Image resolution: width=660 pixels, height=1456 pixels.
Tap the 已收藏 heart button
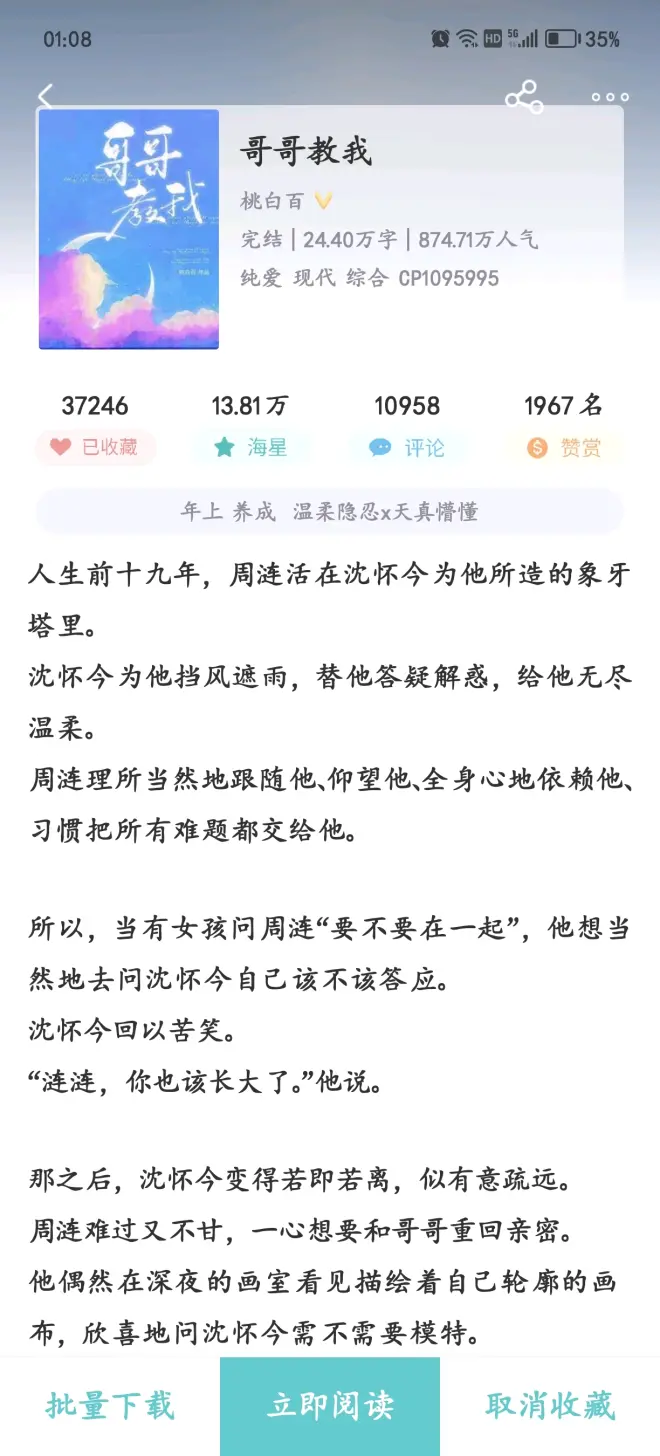pos(96,447)
